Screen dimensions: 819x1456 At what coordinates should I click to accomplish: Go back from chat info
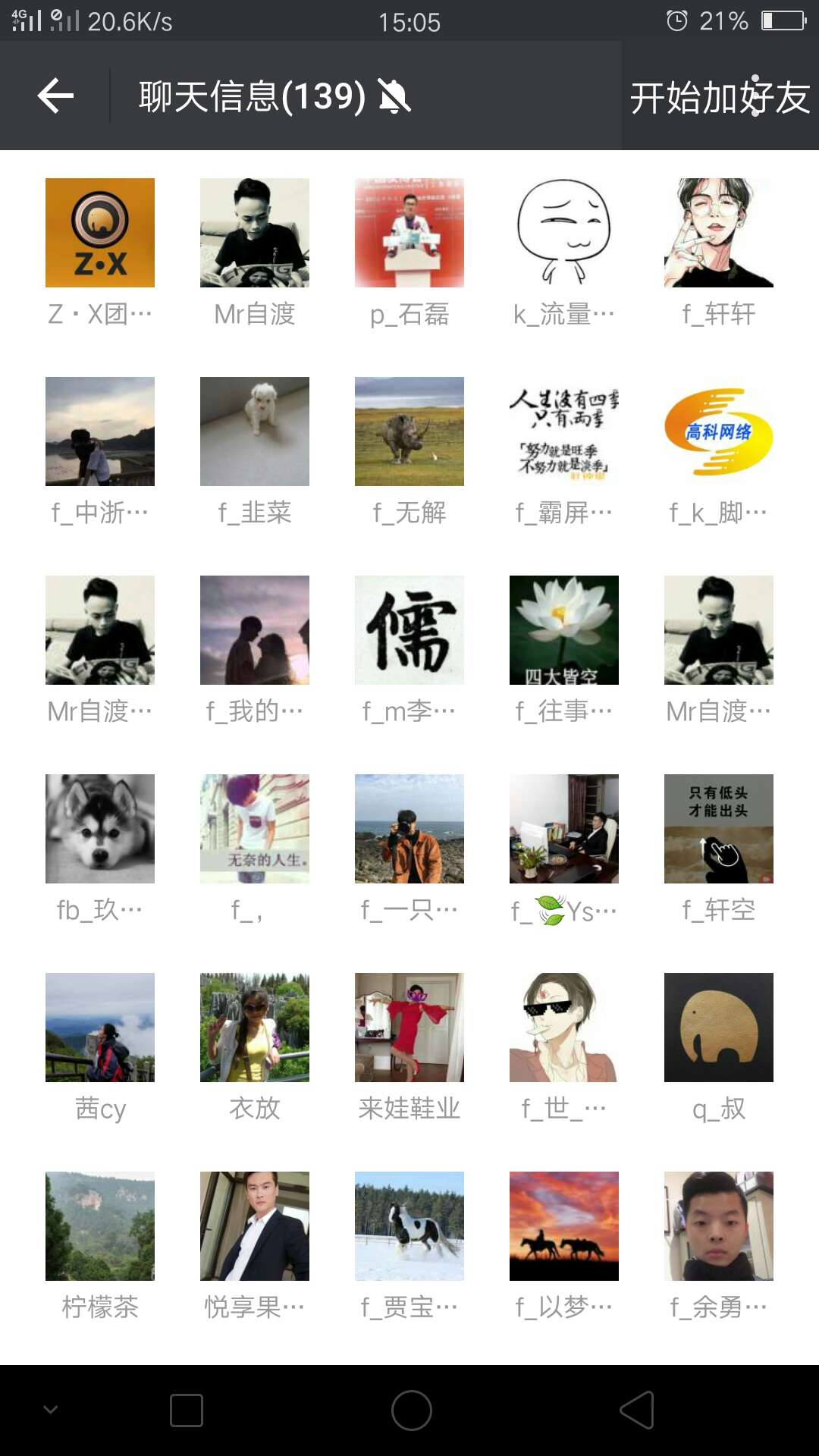point(55,96)
